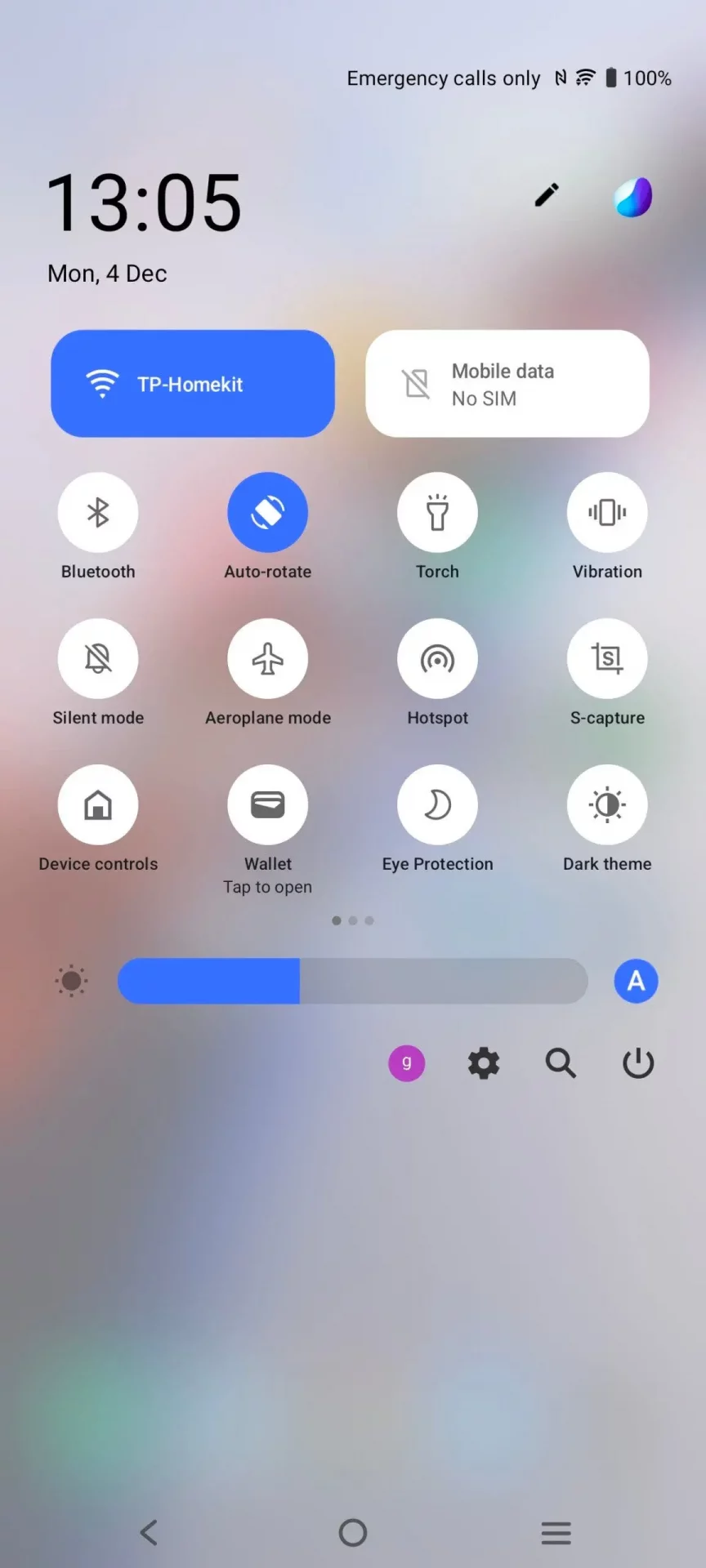Disable Auto-rotate
This screenshot has width=706, height=1568.
point(268,513)
